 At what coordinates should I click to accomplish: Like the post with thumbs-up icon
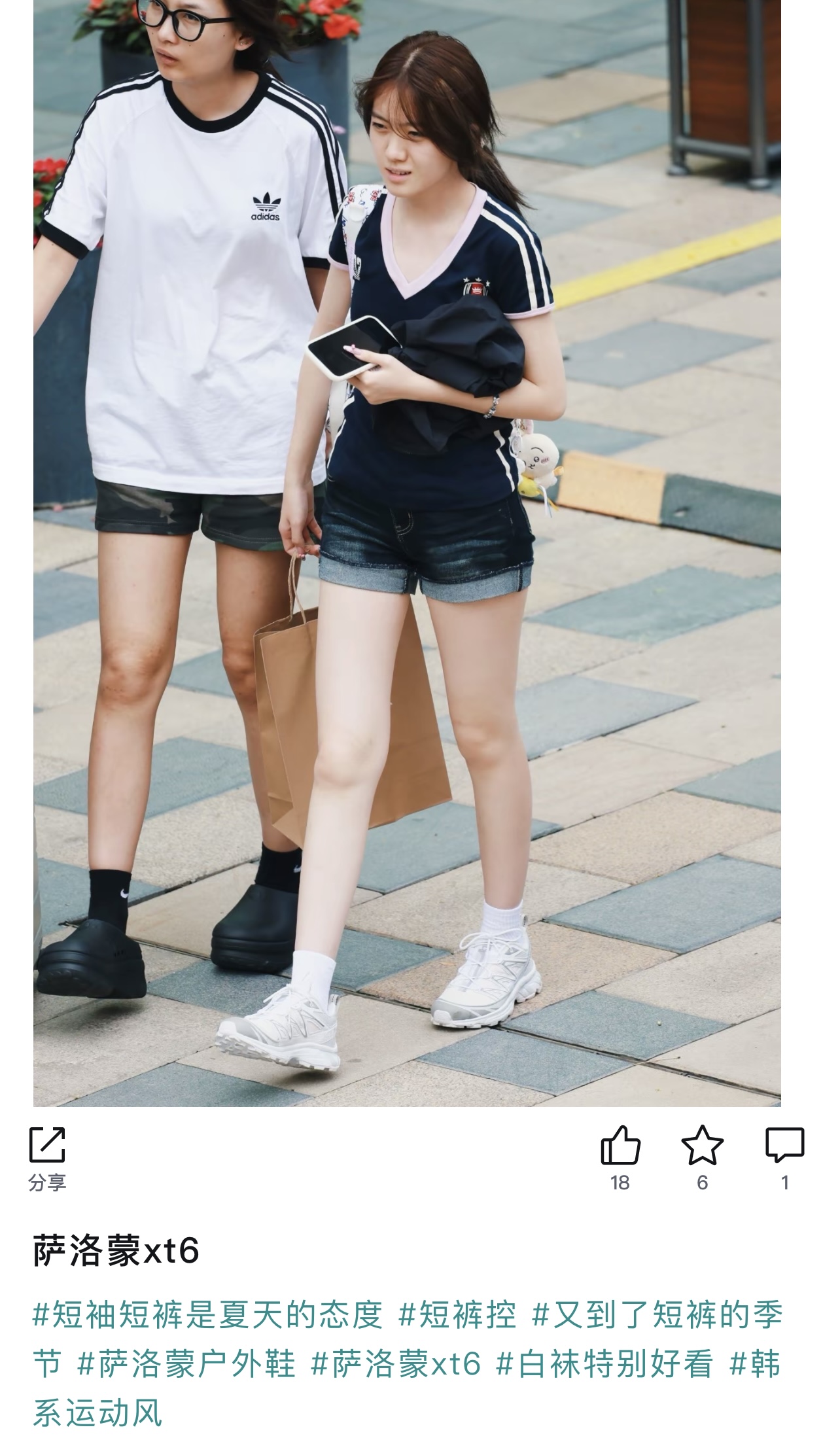coord(620,1145)
